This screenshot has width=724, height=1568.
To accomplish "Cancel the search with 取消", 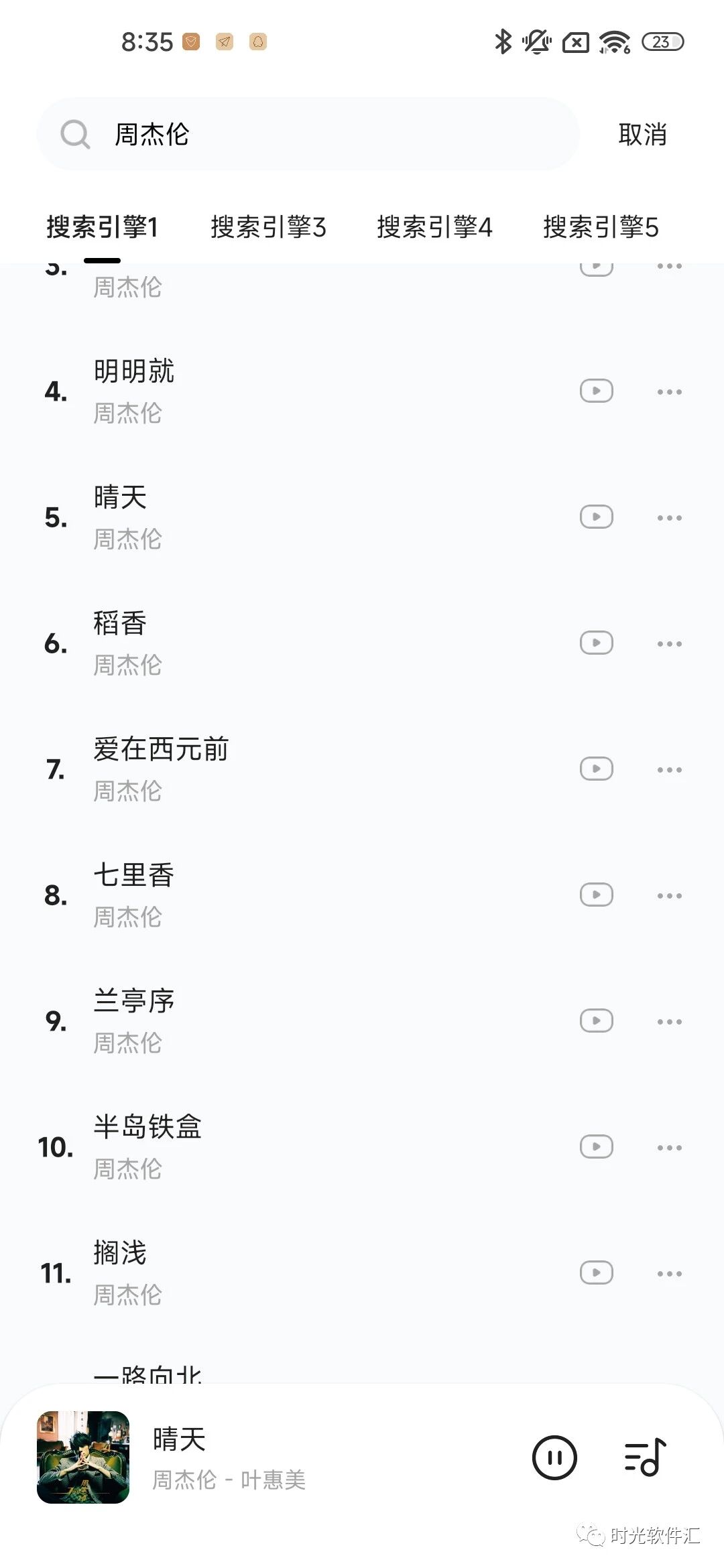I will pos(642,135).
